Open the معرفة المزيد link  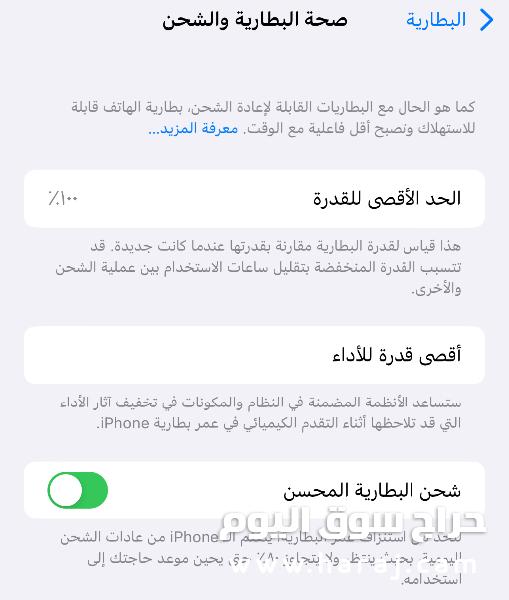click(x=193, y=129)
